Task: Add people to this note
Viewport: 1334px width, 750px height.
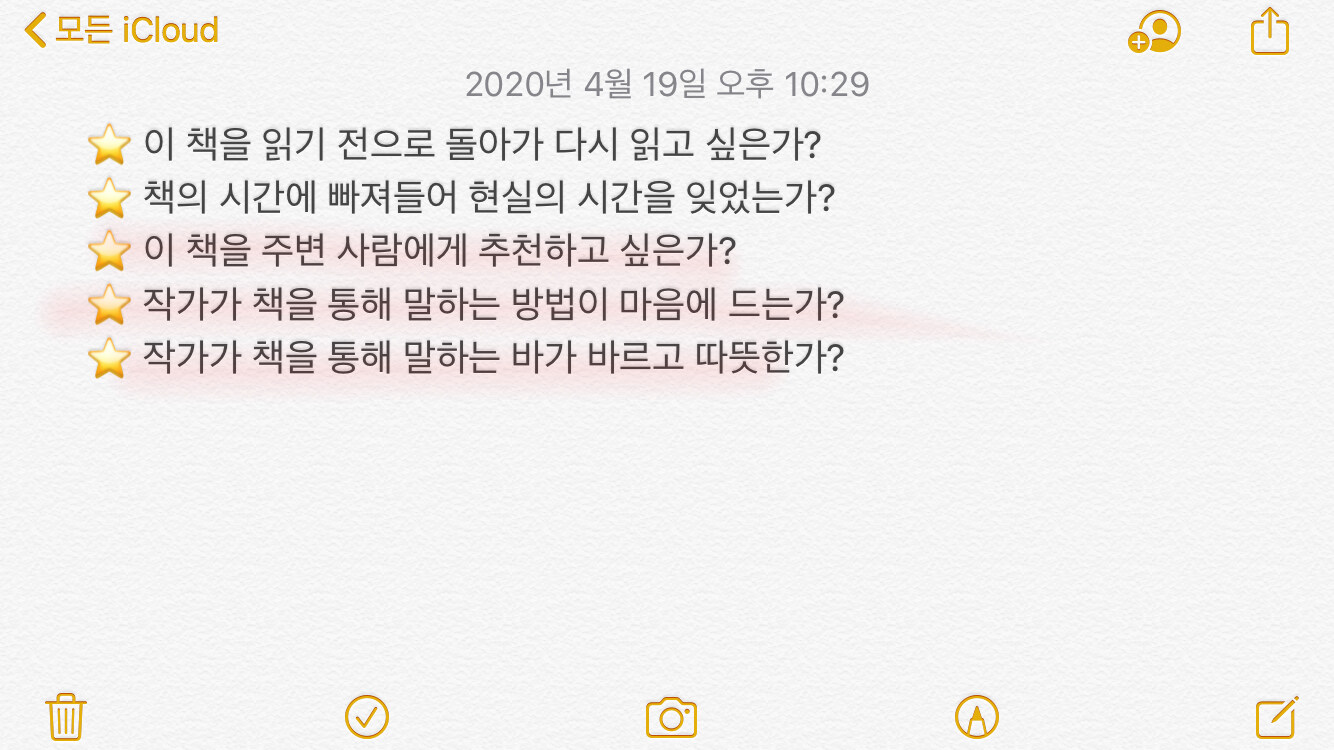Action: click(x=1155, y=32)
